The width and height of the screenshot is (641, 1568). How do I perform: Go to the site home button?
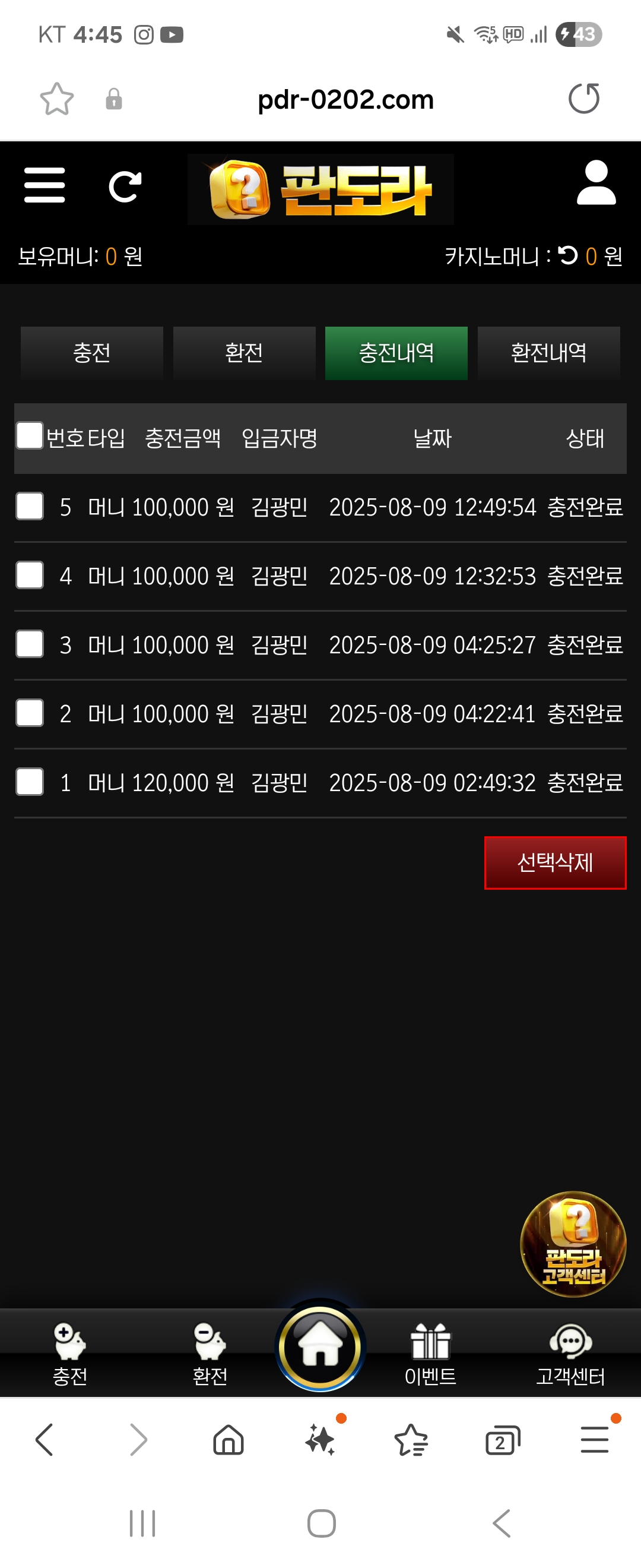320,1348
